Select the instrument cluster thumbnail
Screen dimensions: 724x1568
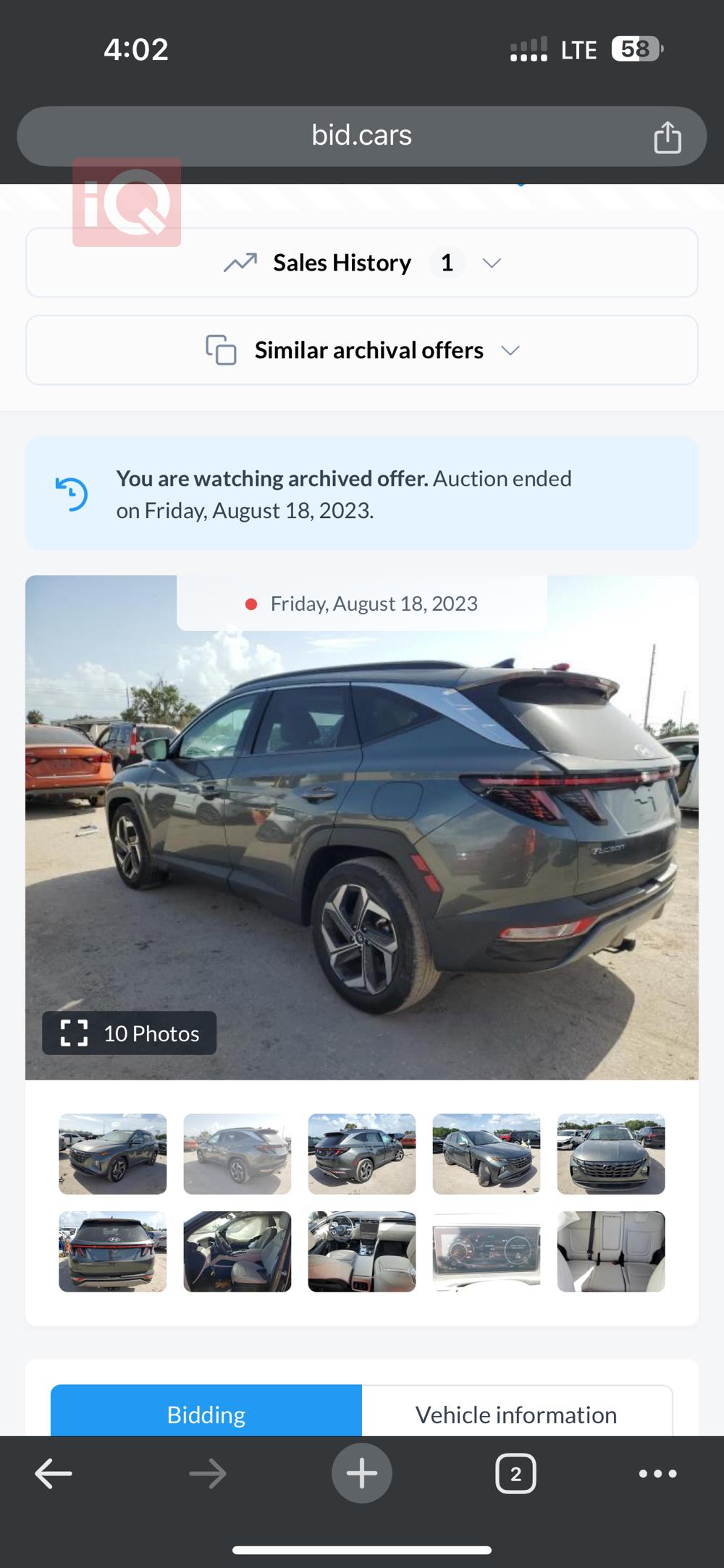tap(486, 1251)
